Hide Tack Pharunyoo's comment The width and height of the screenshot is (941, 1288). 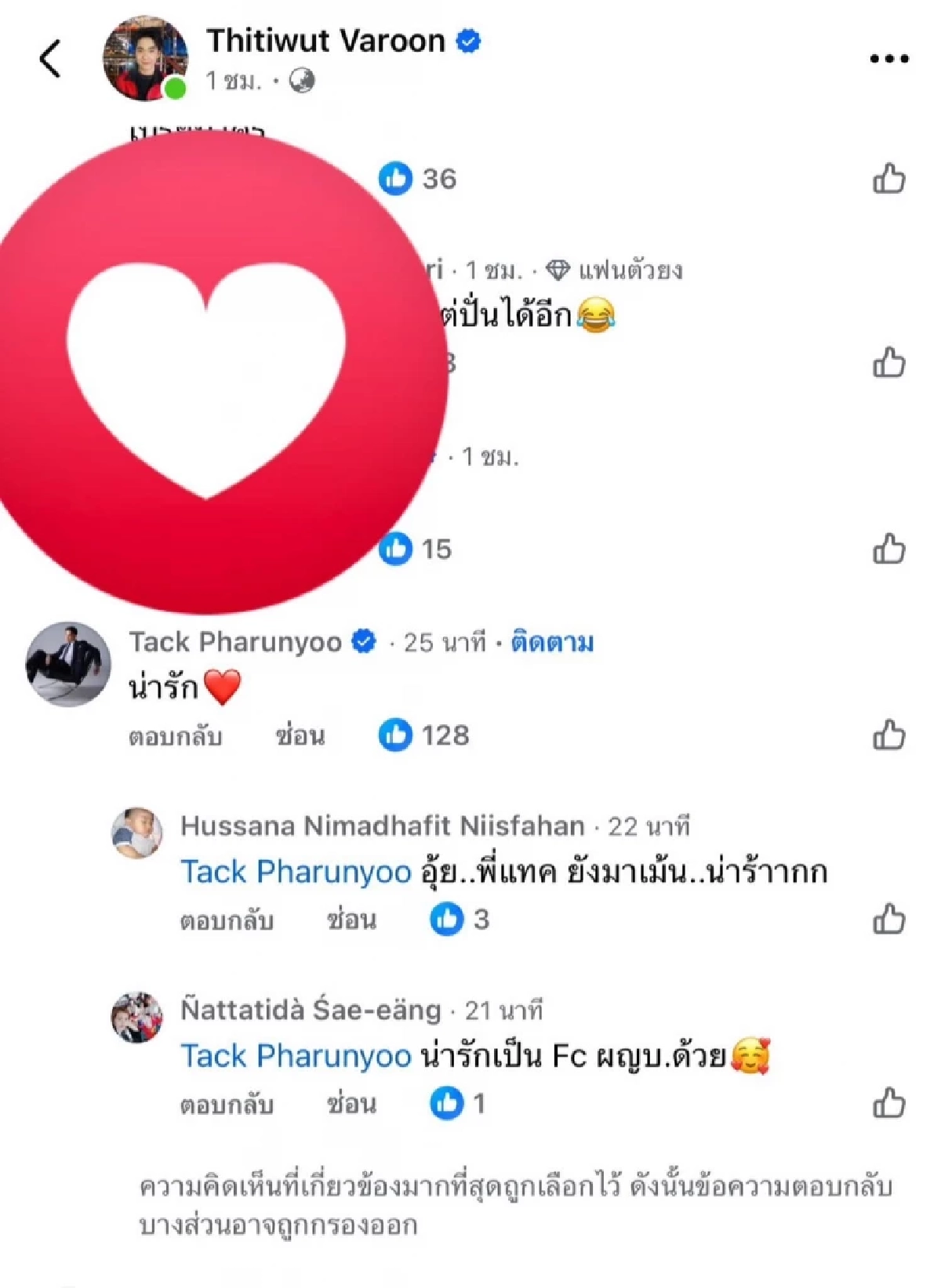(x=300, y=736)
